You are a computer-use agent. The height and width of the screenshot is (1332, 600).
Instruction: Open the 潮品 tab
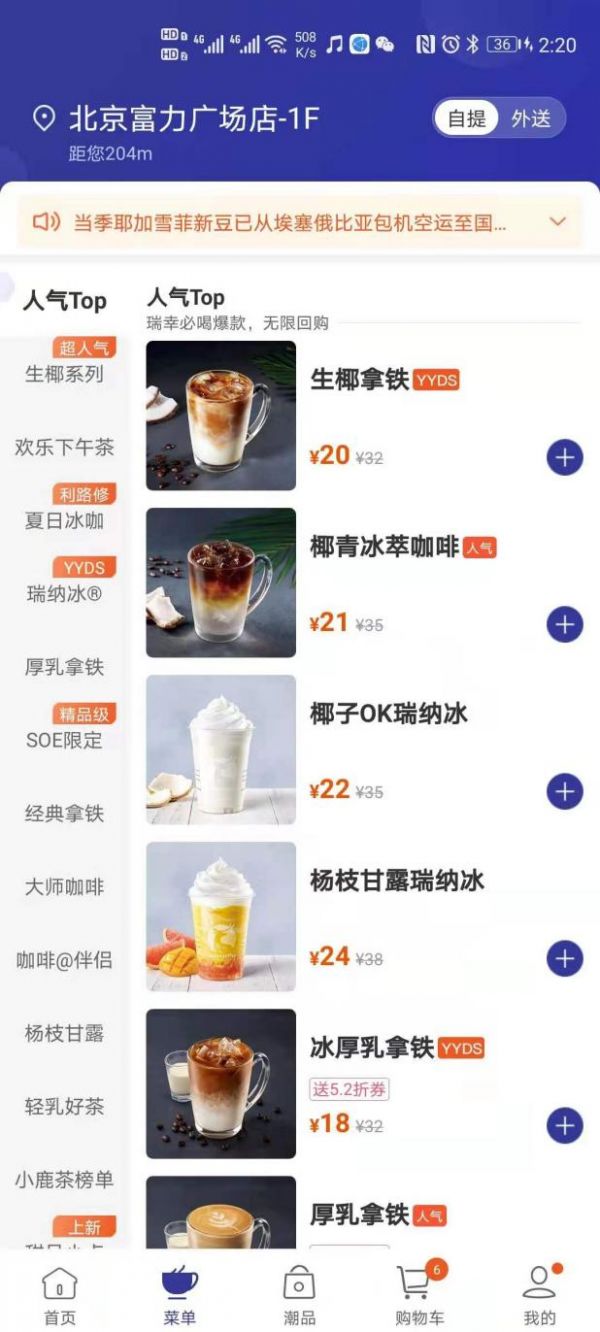[x=299, y=1294]
